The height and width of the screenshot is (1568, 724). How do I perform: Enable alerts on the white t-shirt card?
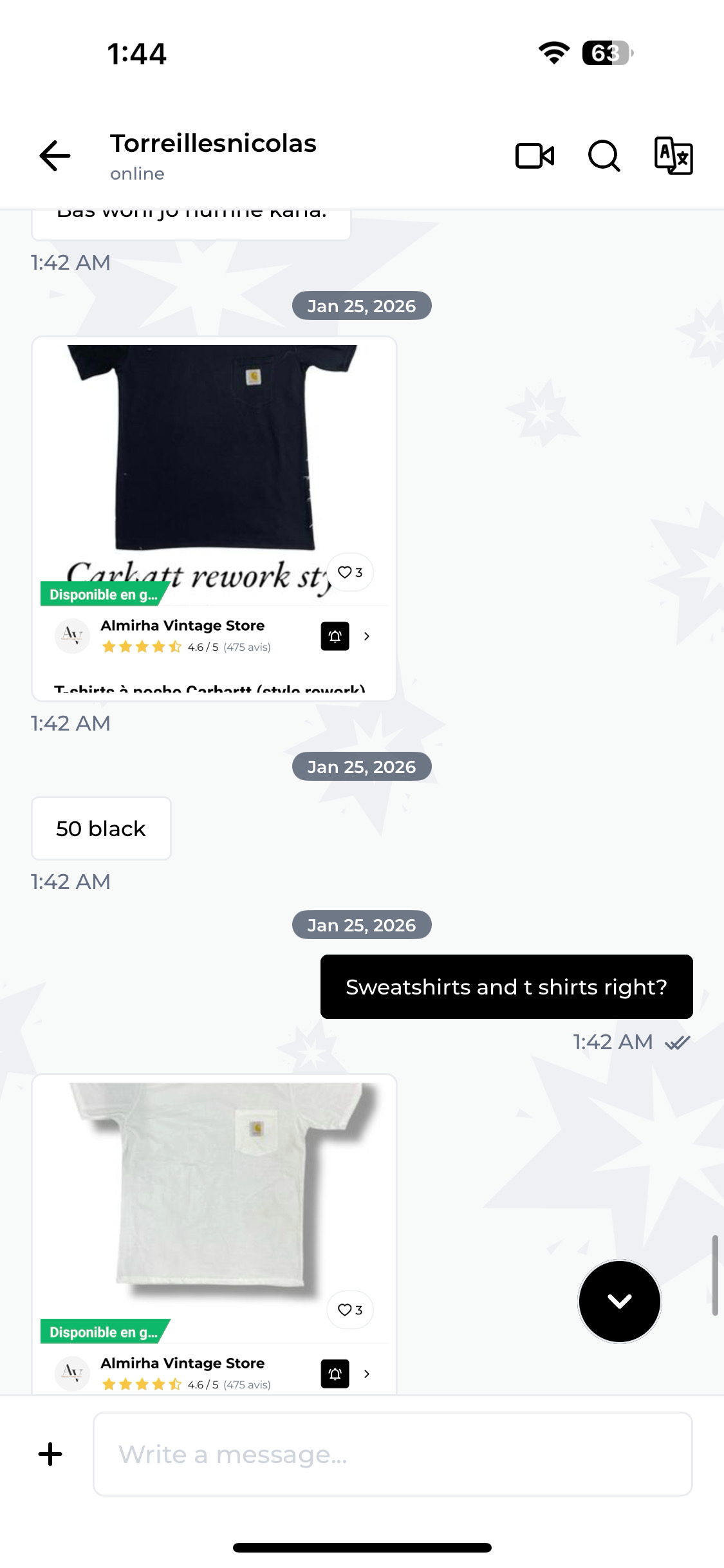coord(335,1374)
